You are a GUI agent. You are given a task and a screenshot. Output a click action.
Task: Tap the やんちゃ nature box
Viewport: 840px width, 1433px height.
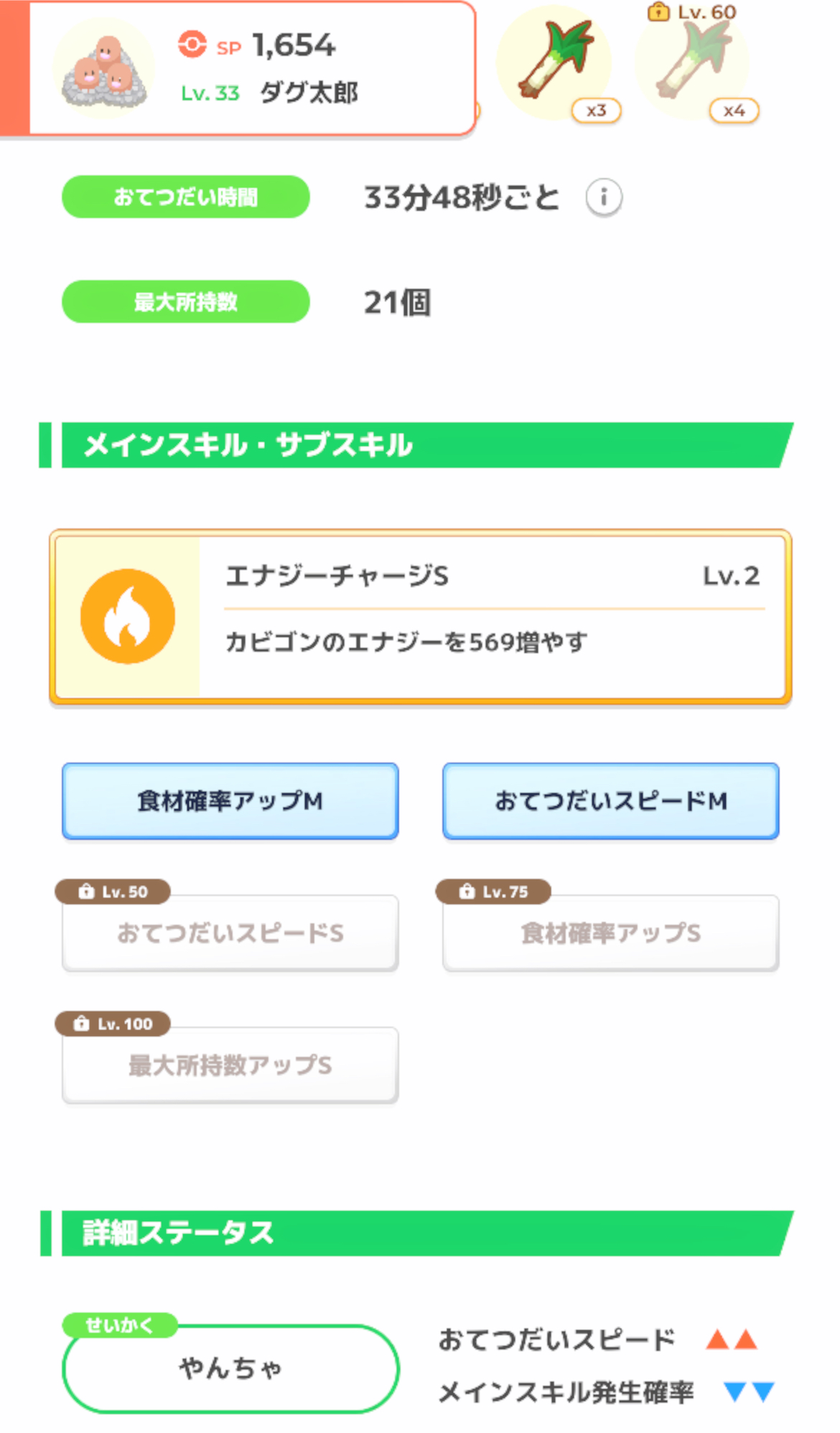pos(230,1368)
